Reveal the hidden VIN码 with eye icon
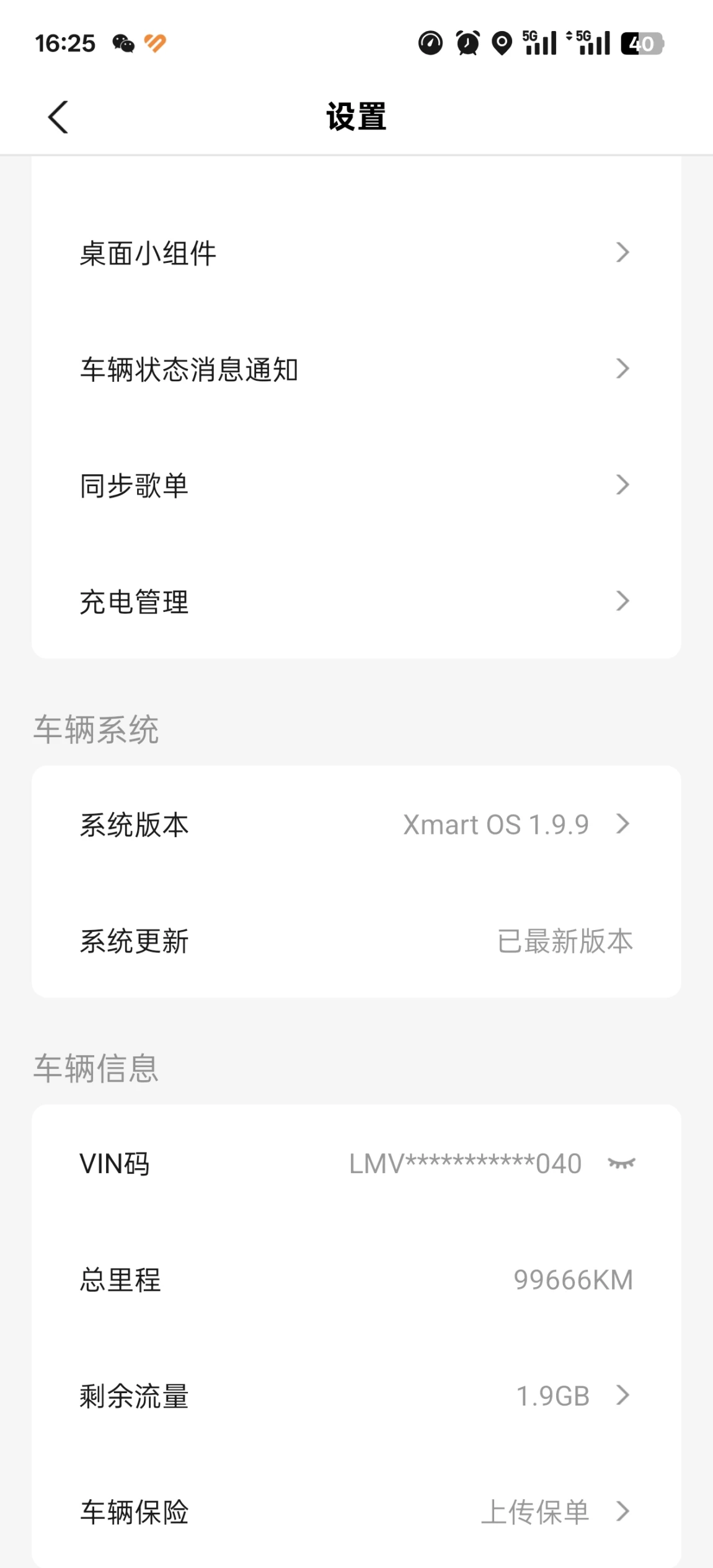The image size is (713, 1568). pos(622,1163)
